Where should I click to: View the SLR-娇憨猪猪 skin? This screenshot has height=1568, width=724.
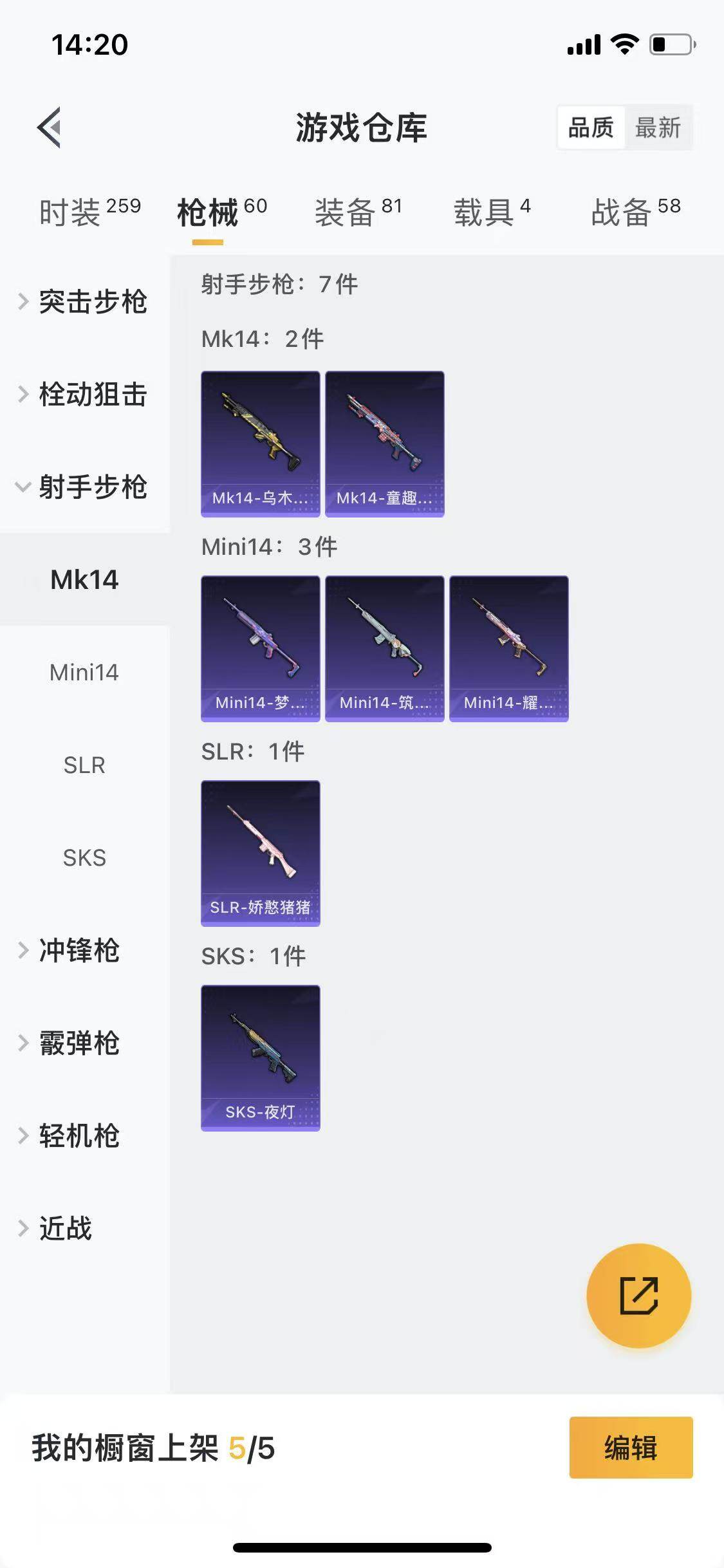pyautogui.click(x=261, y=853)
